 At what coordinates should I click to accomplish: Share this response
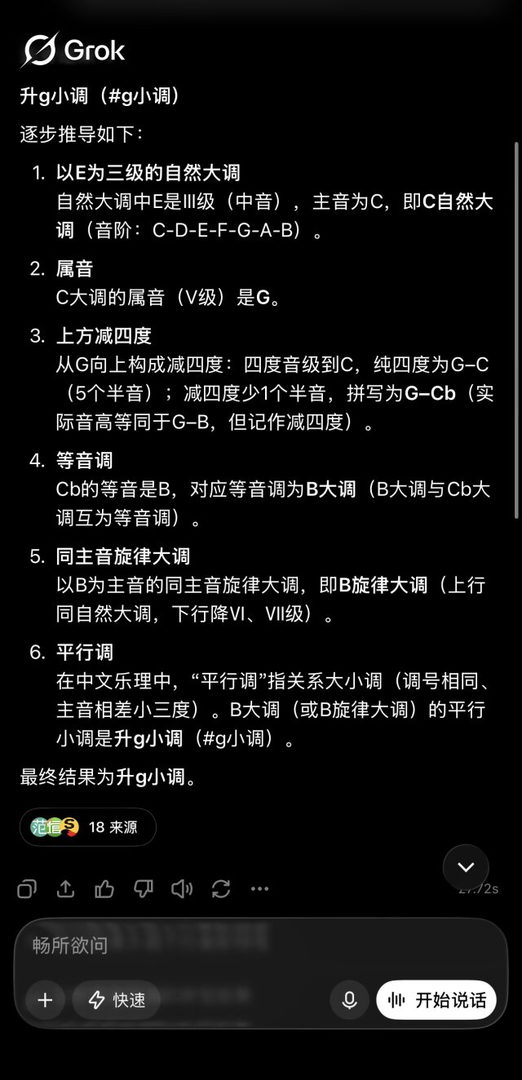point(65,889)
